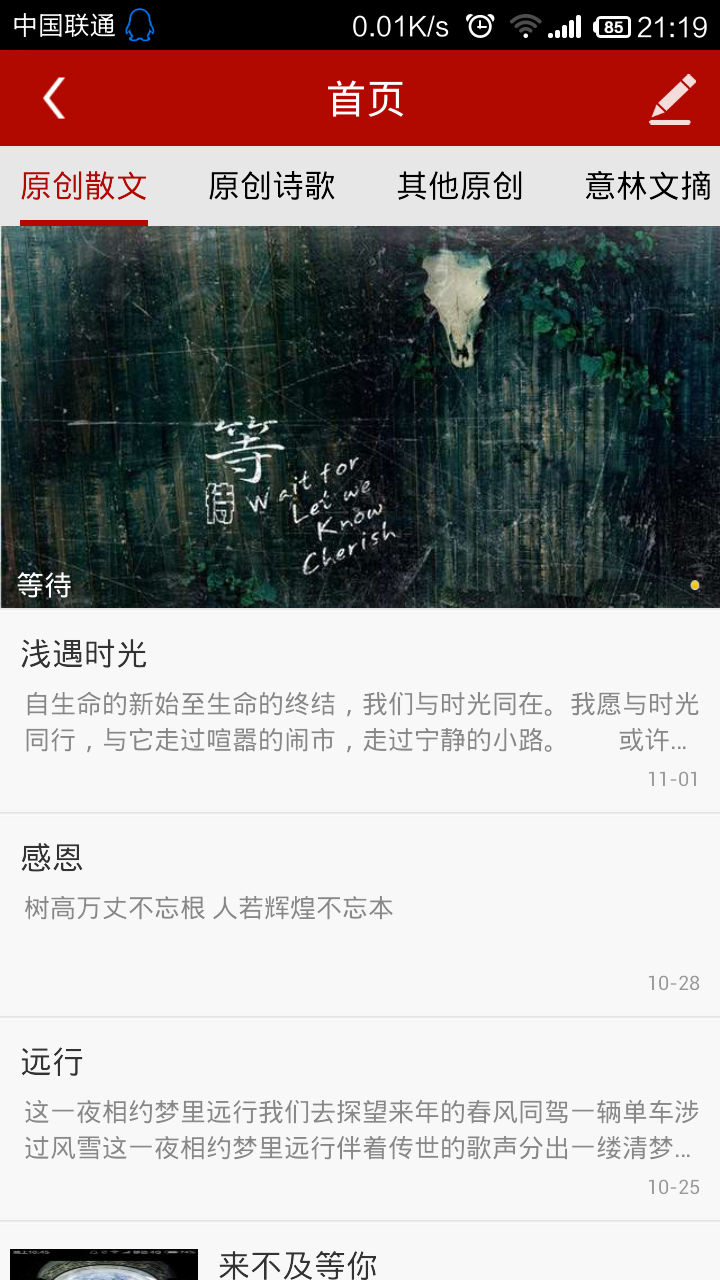Select the 原创散文 tab
This screenshot has height=1280, width=720.
[x=84, y=186]
